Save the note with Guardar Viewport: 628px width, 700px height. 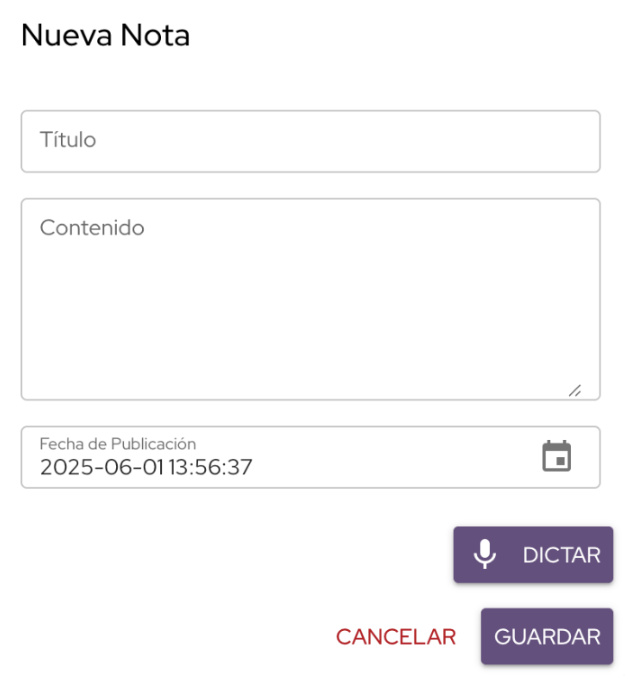point(546,637)
